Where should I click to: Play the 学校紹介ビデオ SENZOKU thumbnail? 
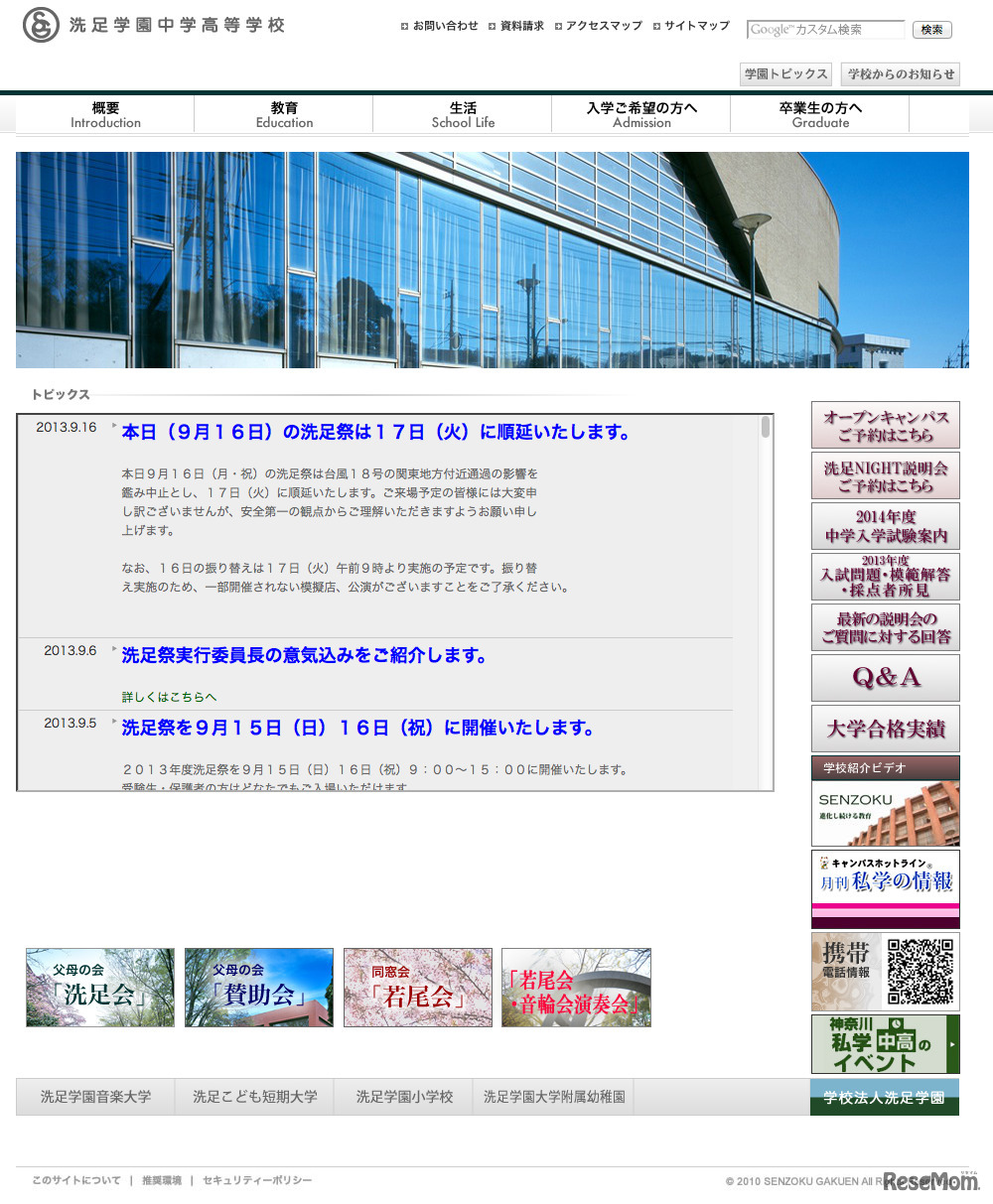pyautogui.click(x=886, y=813)
